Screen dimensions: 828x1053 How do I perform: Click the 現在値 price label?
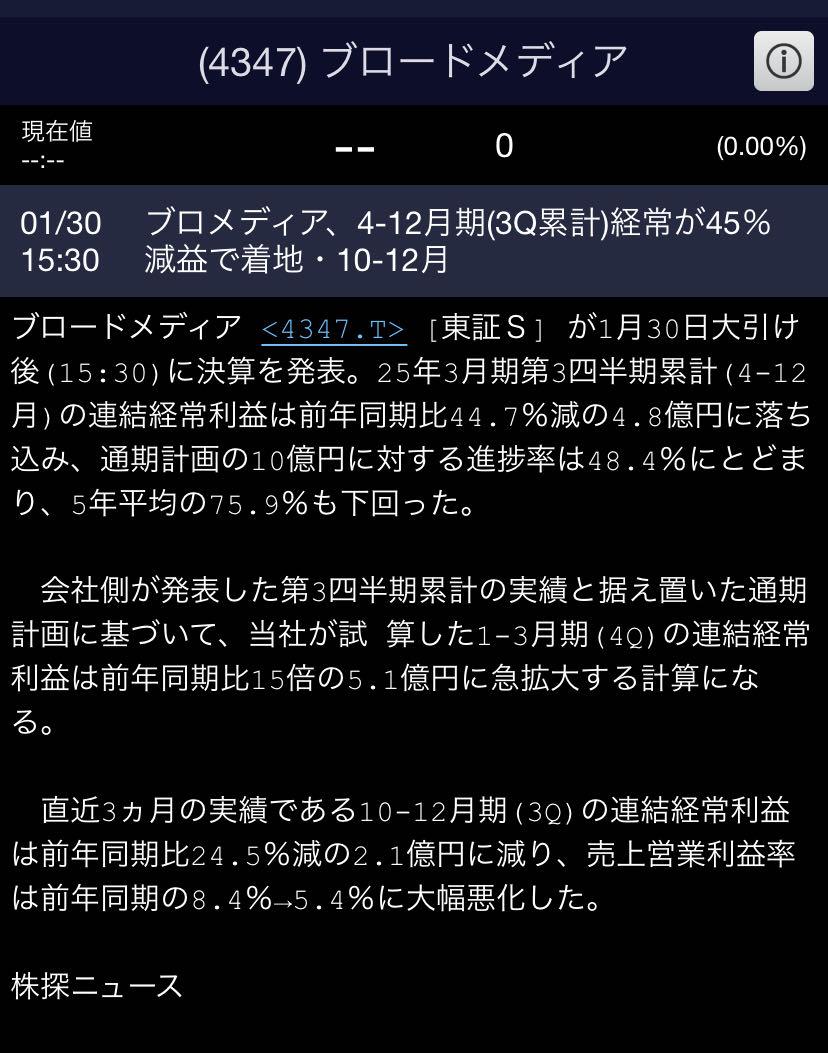point(53,130)
